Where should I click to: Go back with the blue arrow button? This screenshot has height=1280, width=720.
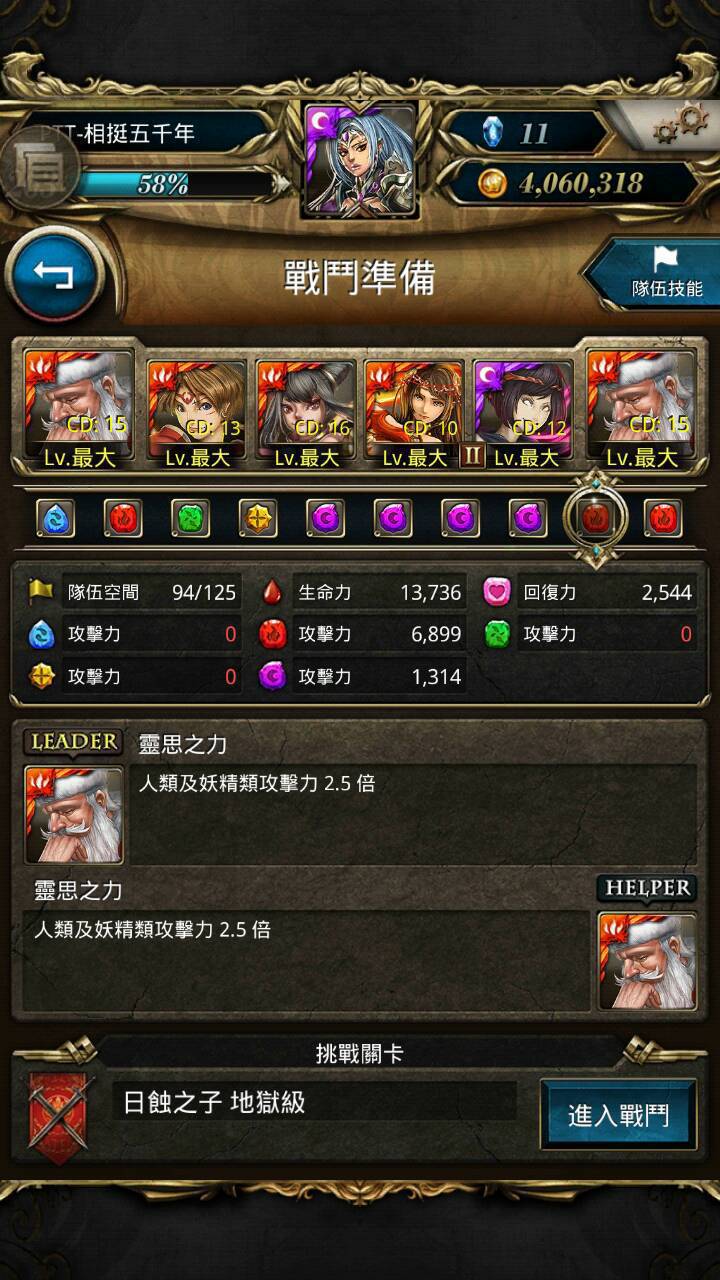55,274
